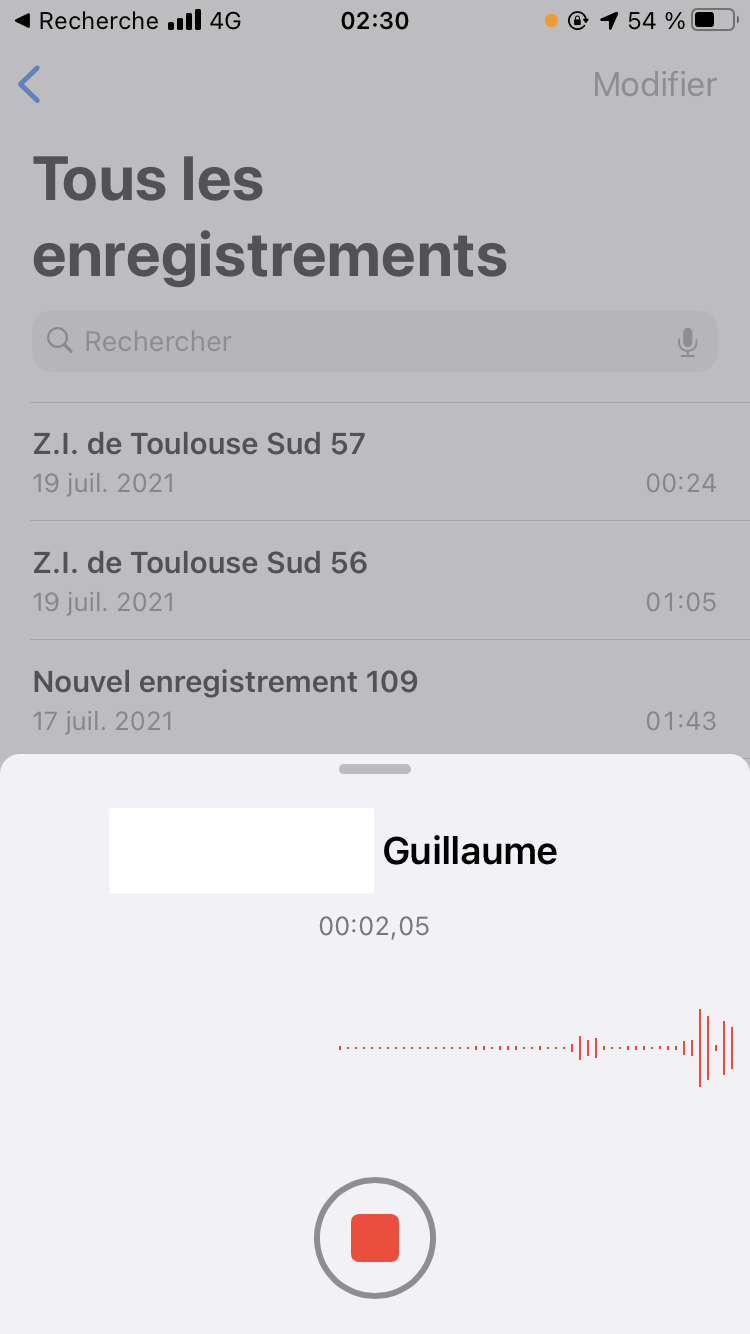Return to Recherche app via status bar

(x=88, y=20)
